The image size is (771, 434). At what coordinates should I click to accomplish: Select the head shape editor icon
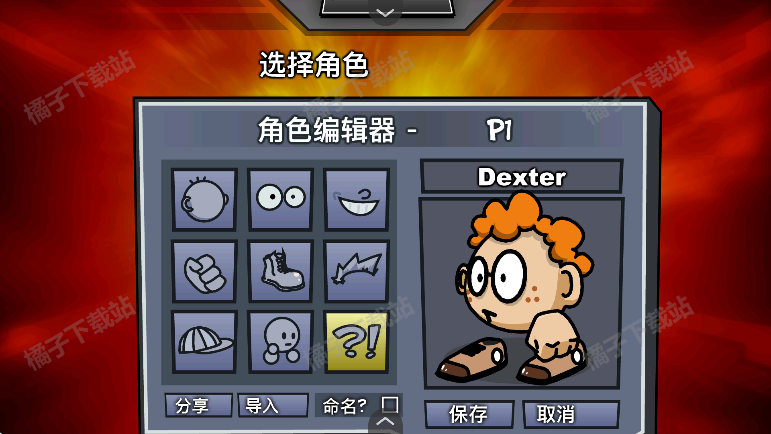[204, 199]
